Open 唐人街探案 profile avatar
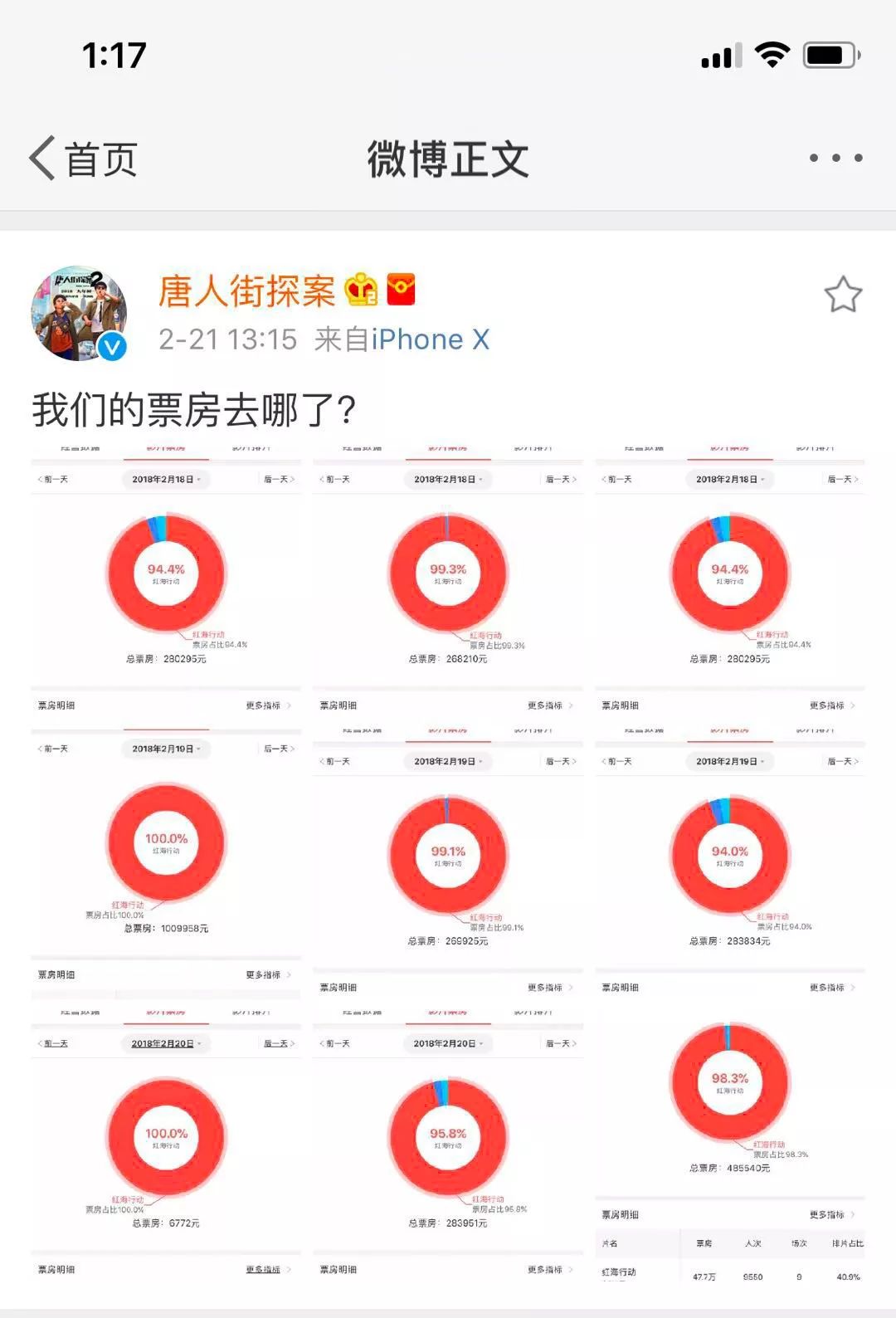 (x=79, y=314)
